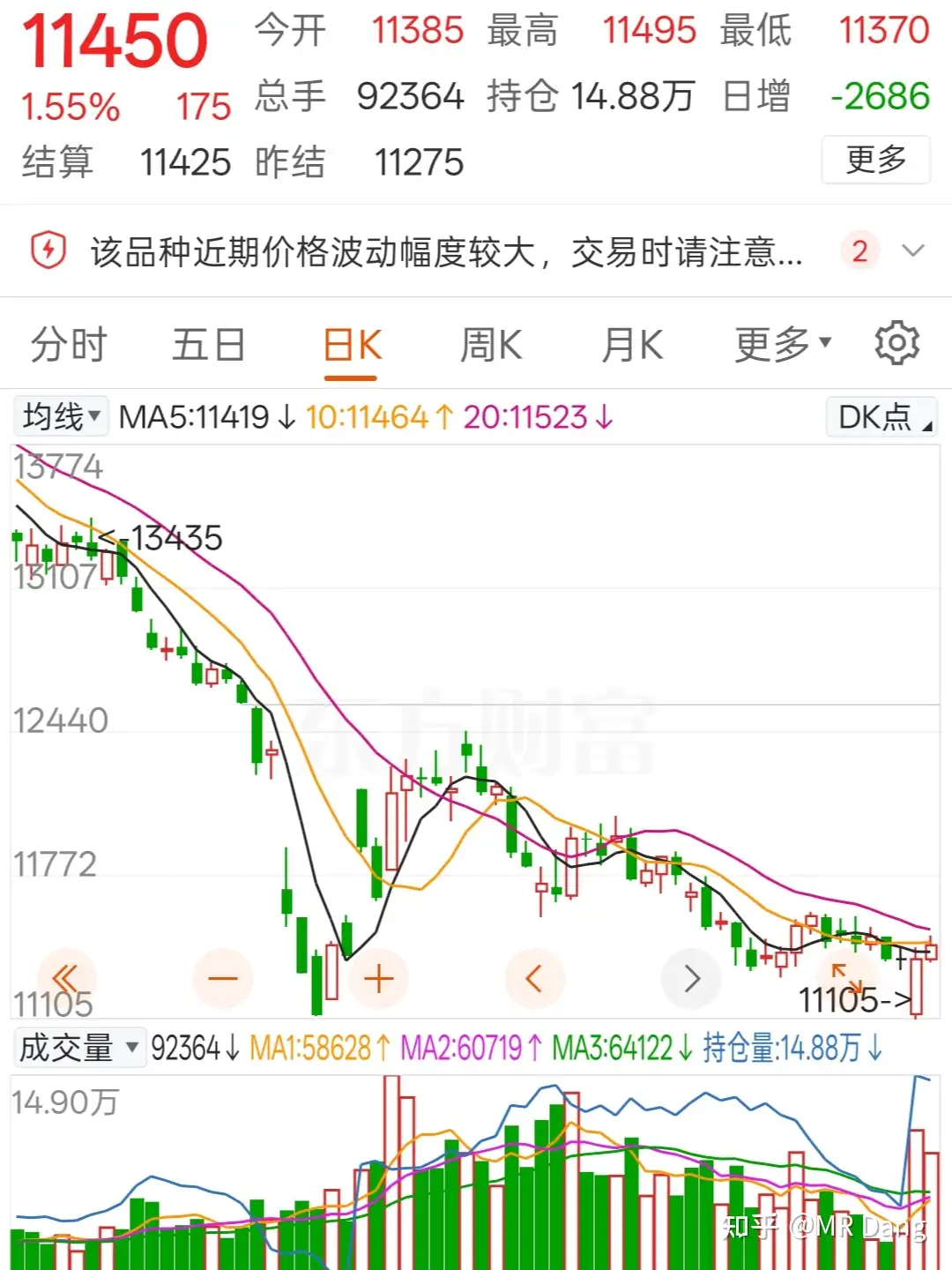The width and height of the screenshot is (952, 1270).
Task: Expand the price volatility warning banner chevron
Action: pyautogui.click(x=914, y=250)
